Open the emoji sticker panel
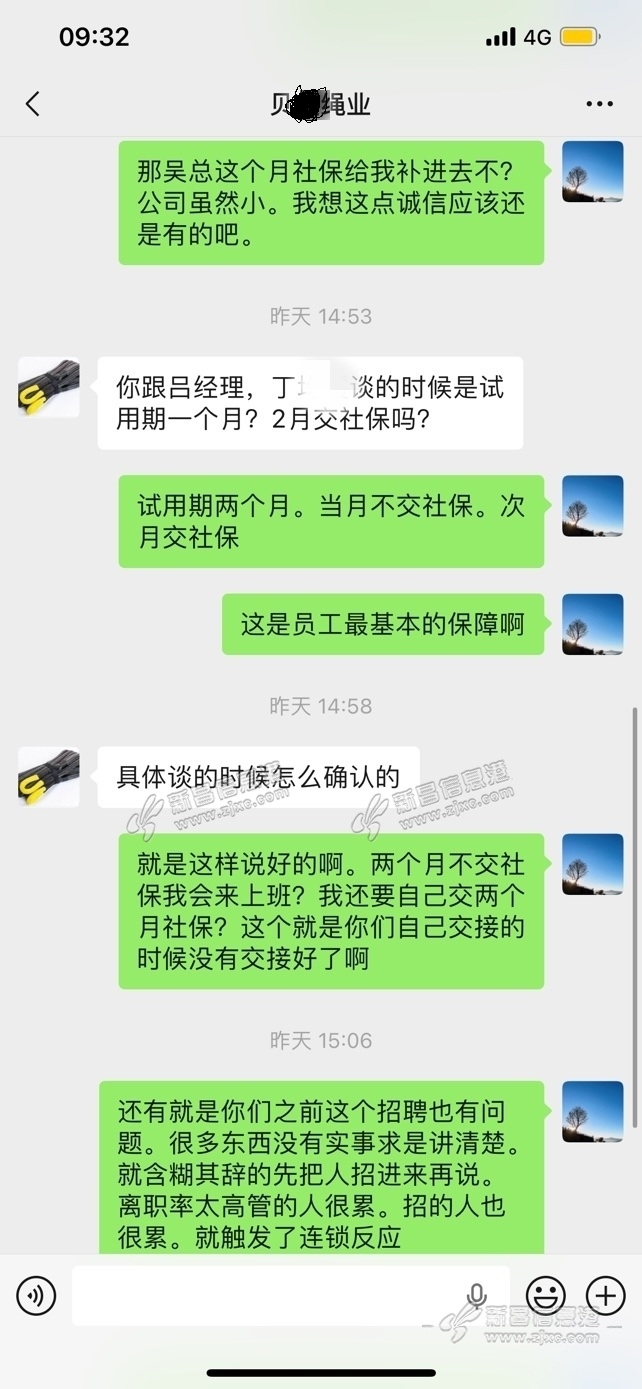Image resolution: width=642 pixels, height=1389 pixels. (546, 1297)
